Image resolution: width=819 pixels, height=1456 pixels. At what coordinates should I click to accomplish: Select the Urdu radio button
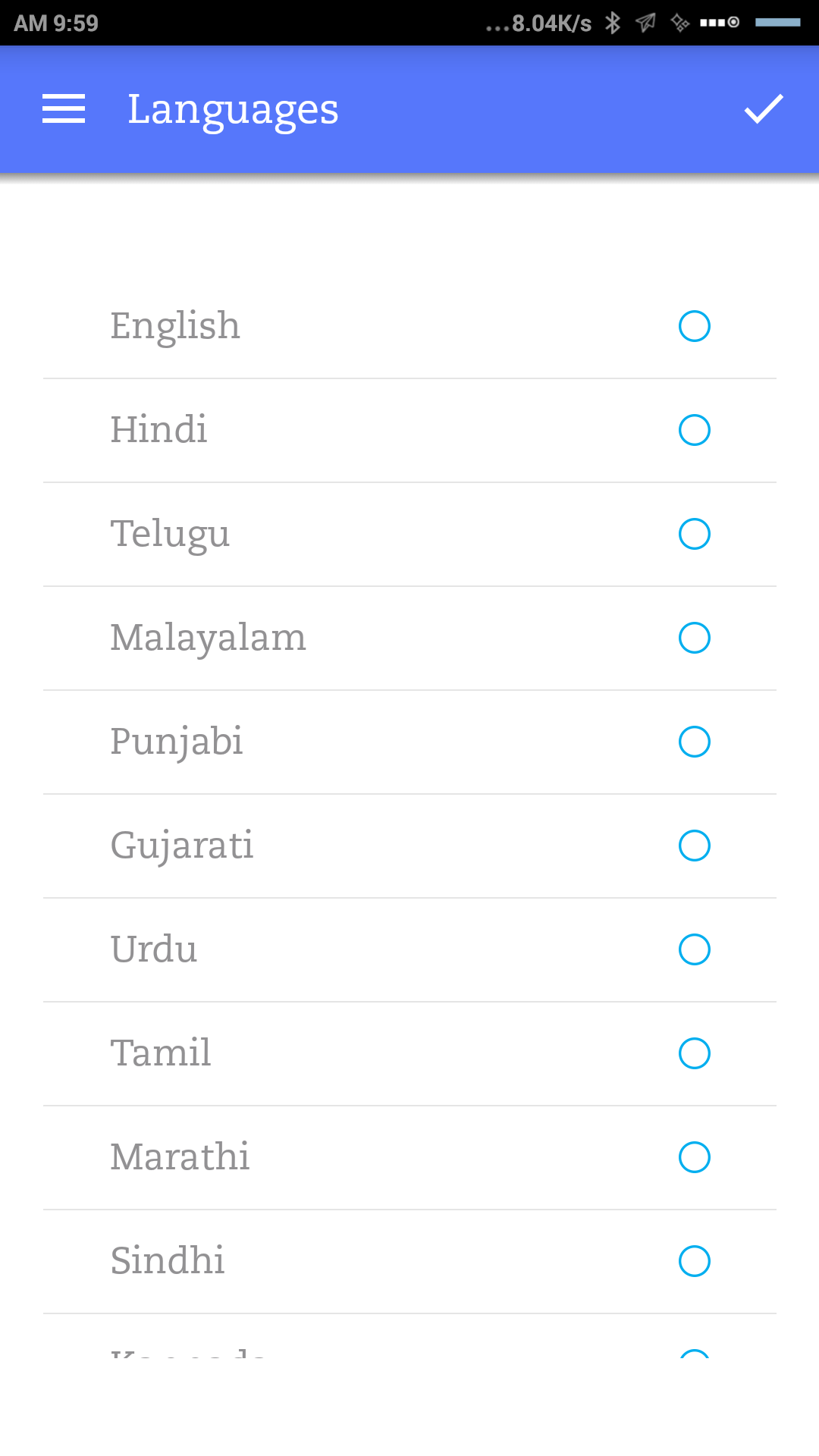click(x=695, y=949)
